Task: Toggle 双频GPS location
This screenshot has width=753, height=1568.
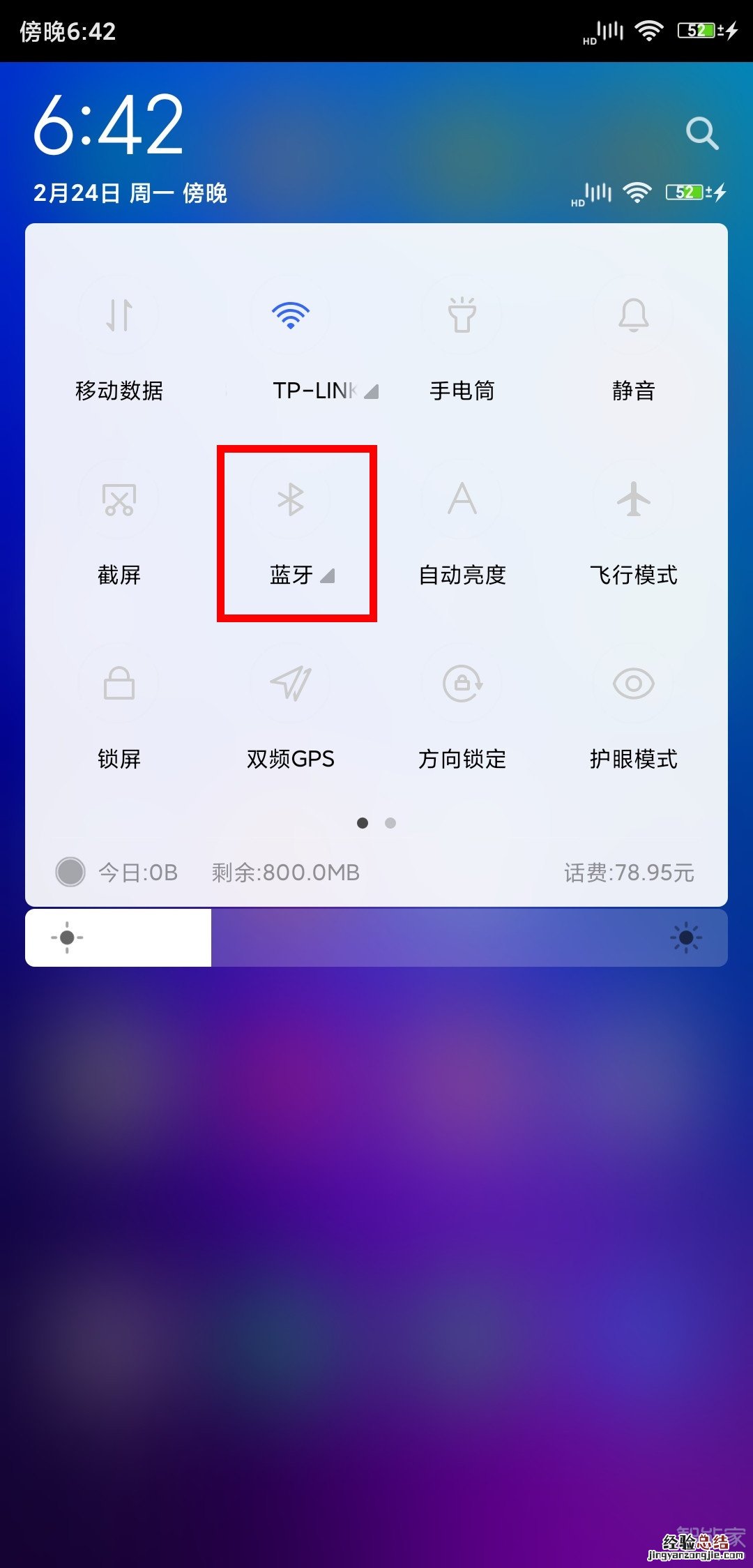Action: pos(290,684)
